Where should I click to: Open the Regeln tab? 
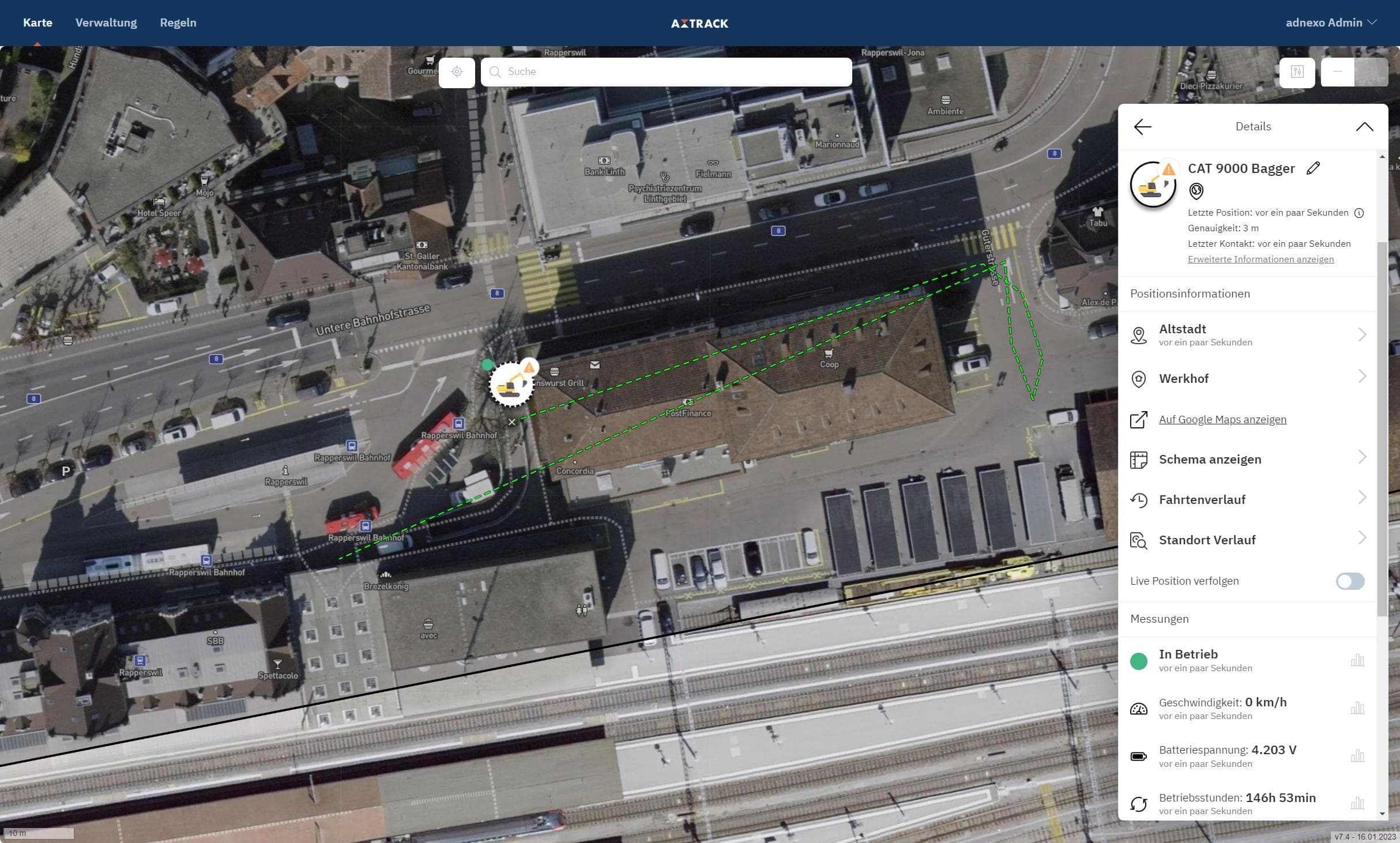coord(178,22)
